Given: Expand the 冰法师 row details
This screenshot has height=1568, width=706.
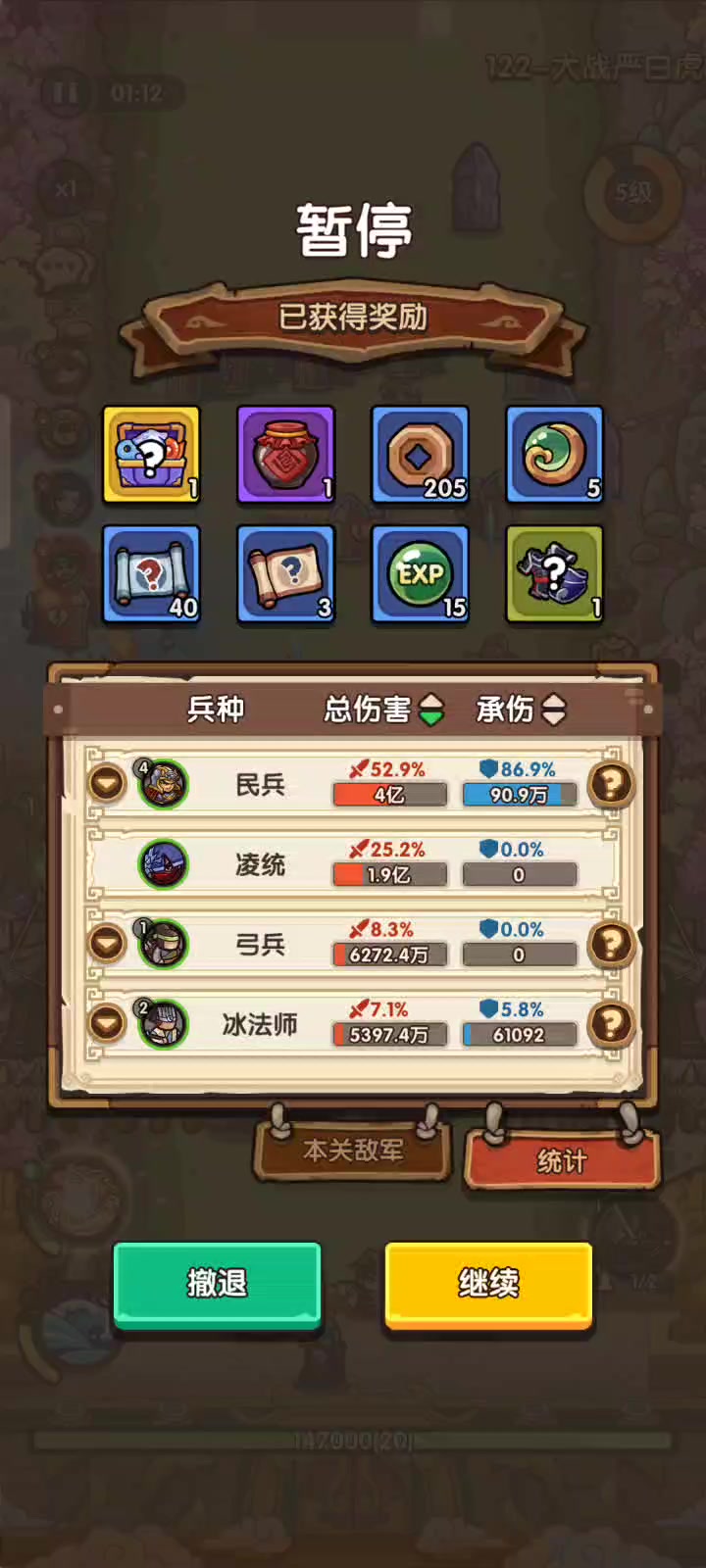Looking at the screenshot, I should 107,1024.
